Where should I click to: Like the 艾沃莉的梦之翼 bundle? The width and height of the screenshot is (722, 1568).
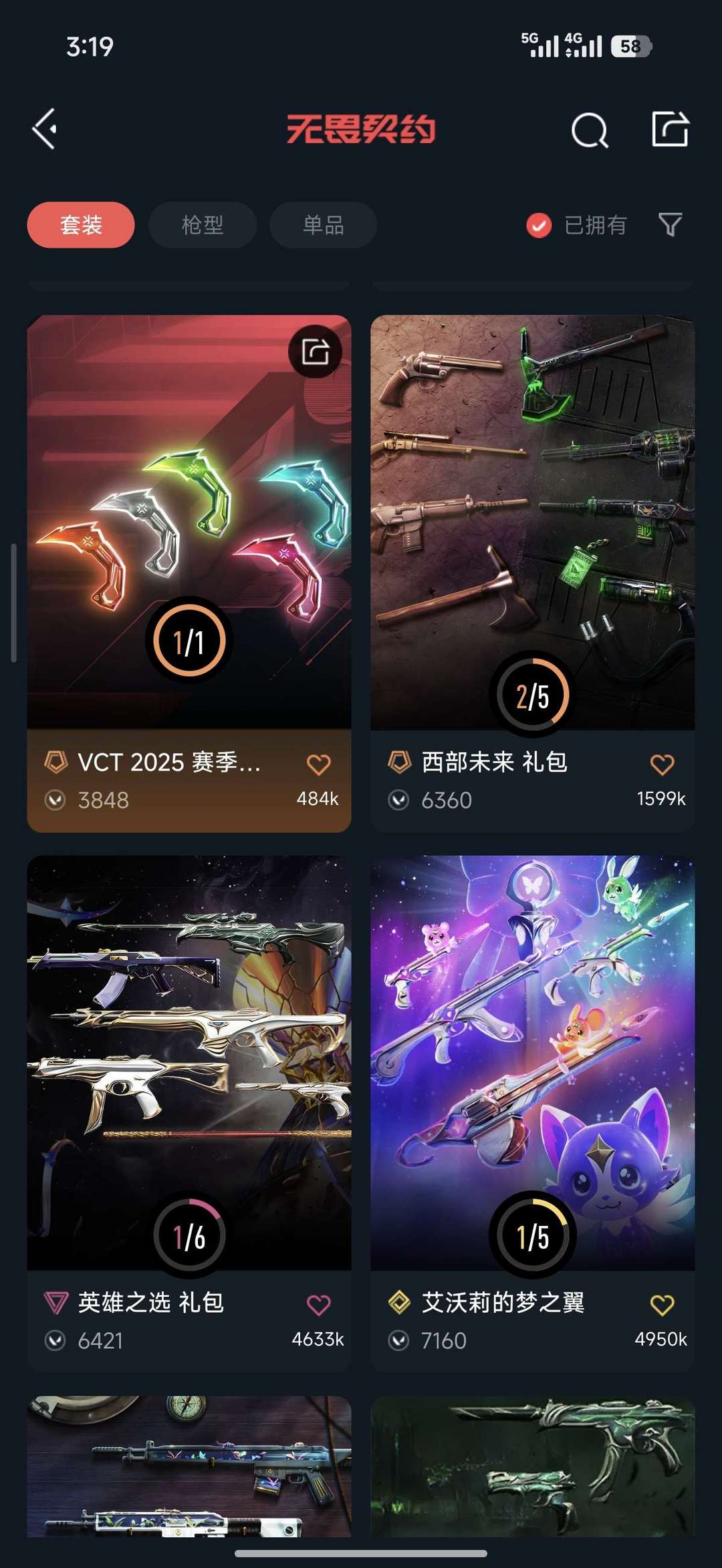tap(662, 1305)
